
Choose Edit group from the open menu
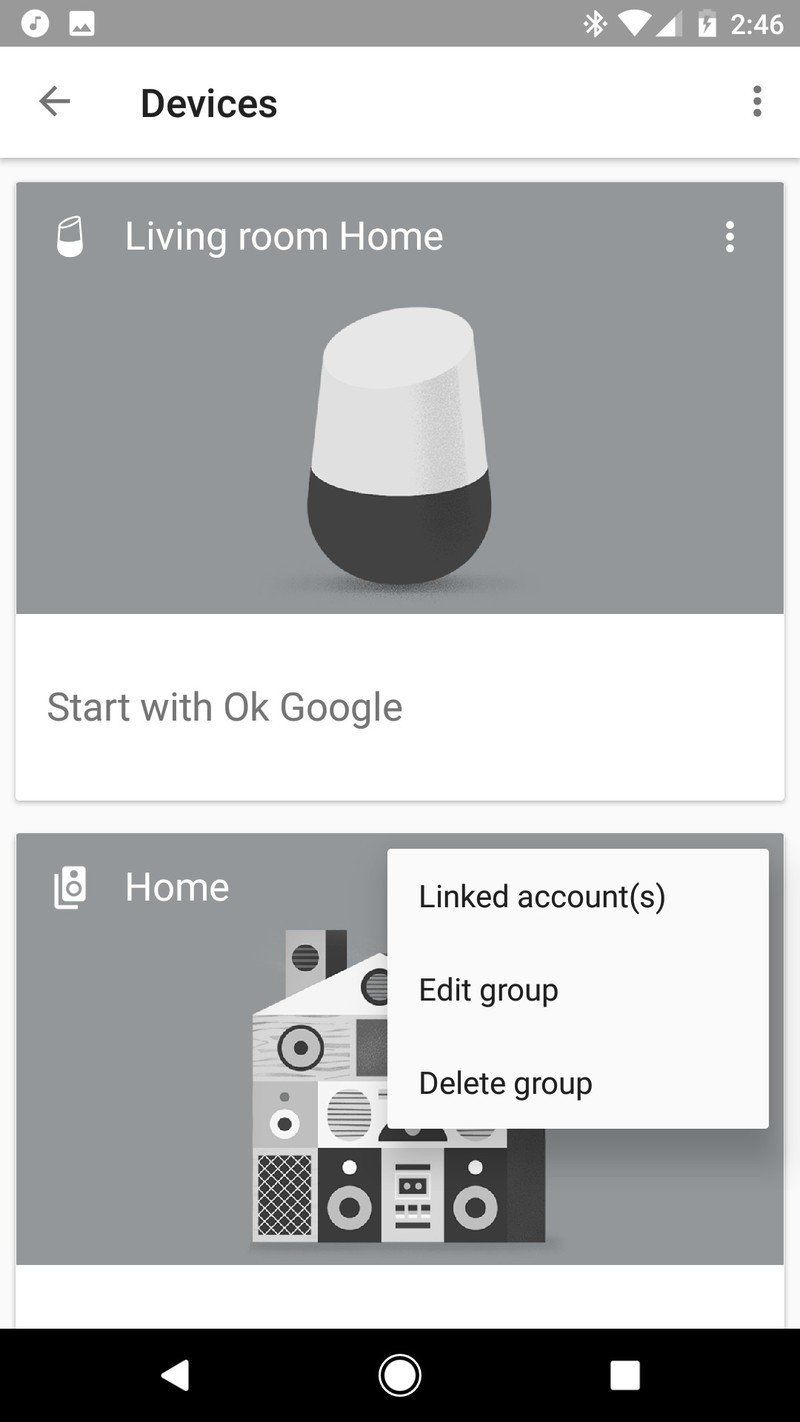(488, 989)
